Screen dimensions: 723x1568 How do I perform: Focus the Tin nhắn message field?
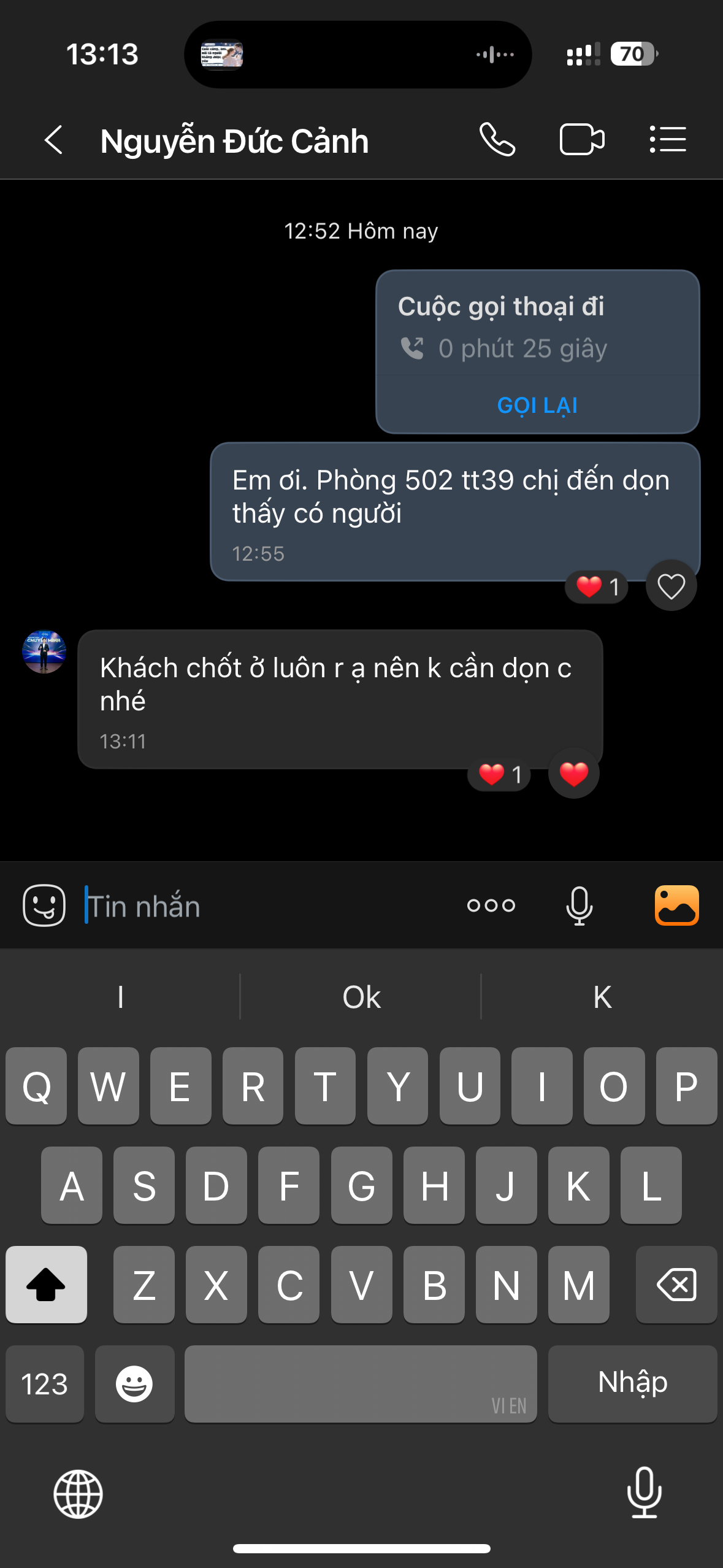264,906
